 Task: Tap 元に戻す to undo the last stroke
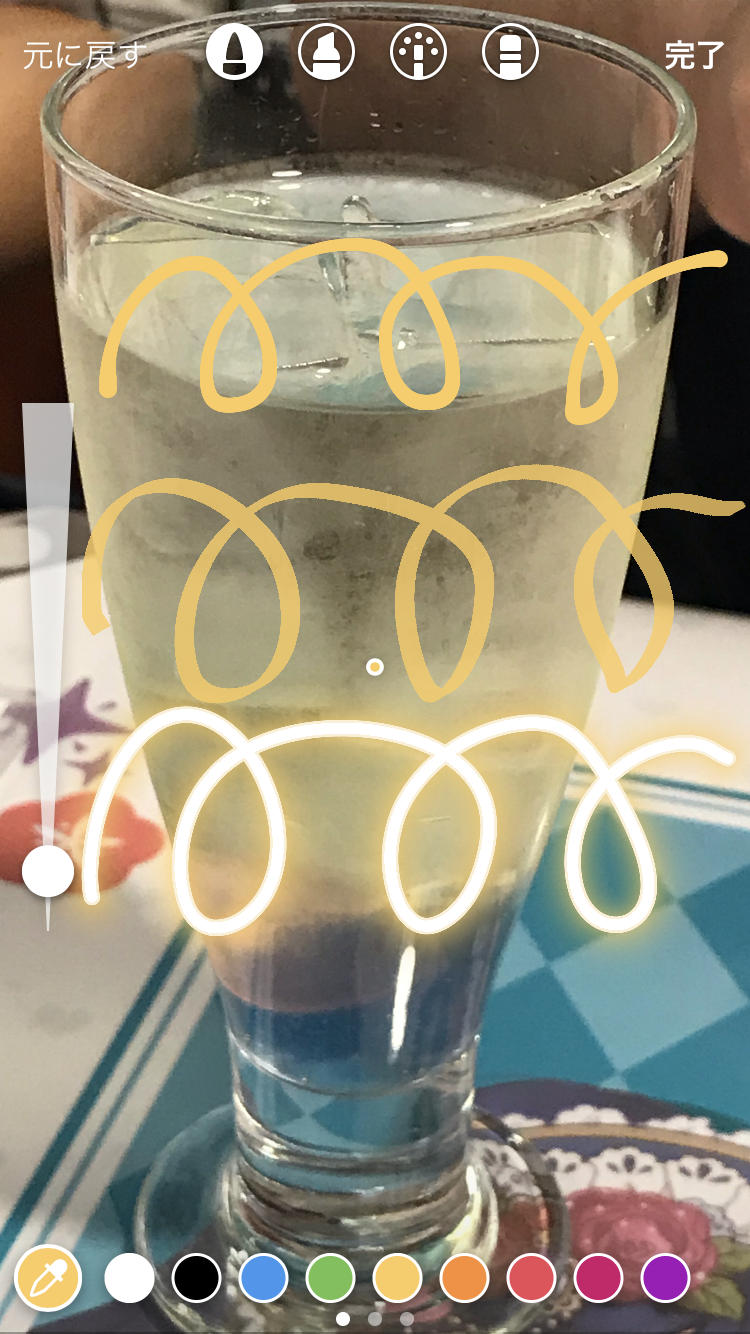pyautogui.click(x=83, y=55)
